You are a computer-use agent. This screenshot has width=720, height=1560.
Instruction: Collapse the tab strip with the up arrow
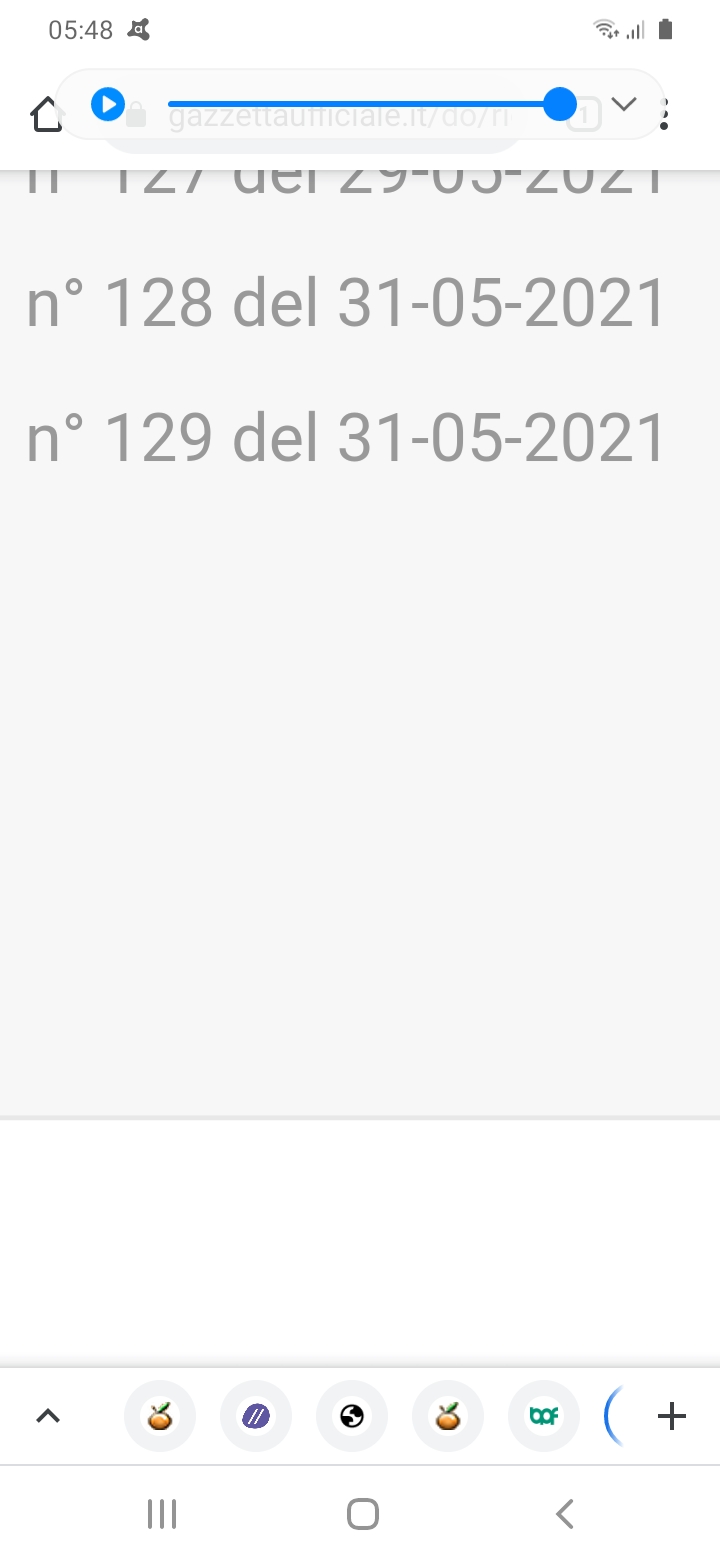point(48,1416)
